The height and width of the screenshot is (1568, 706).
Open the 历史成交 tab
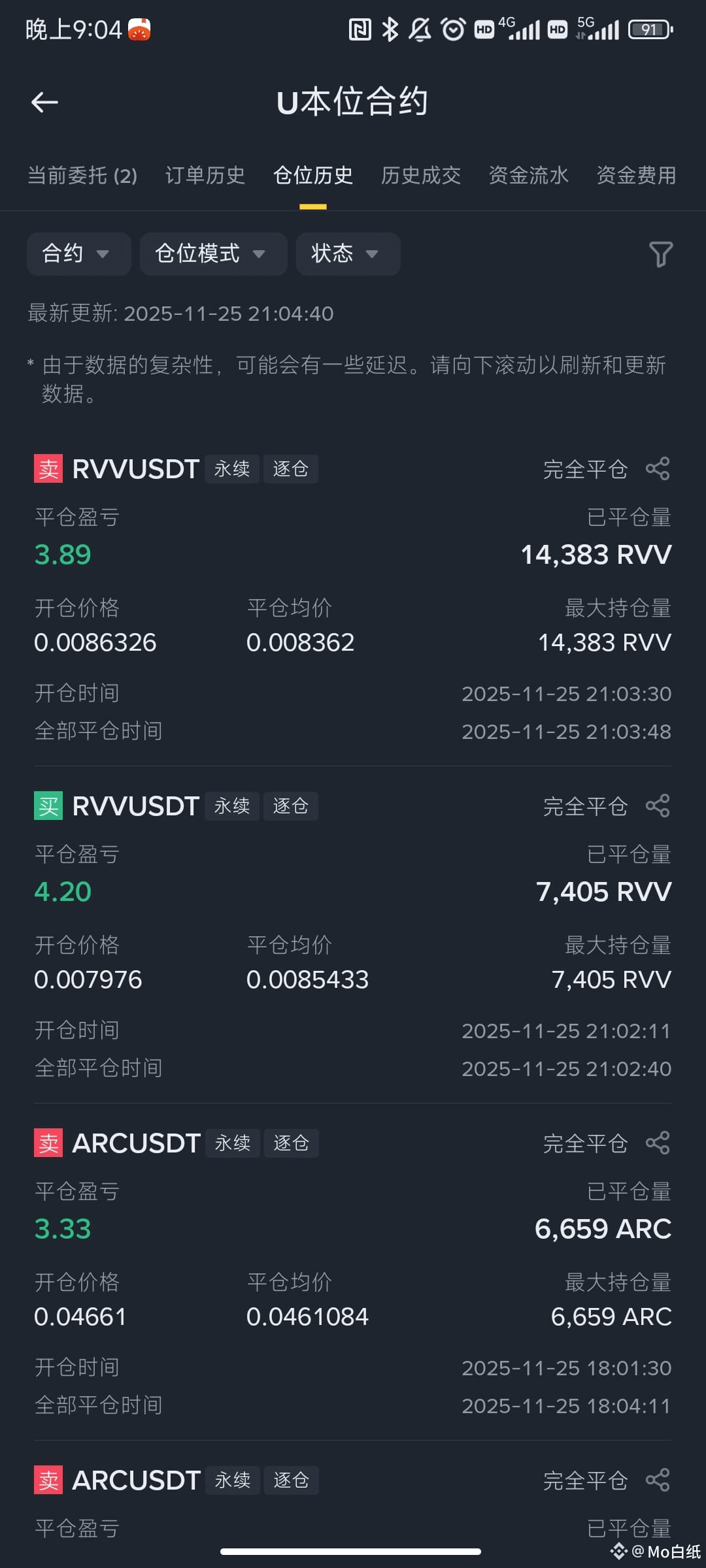(421, 175)
